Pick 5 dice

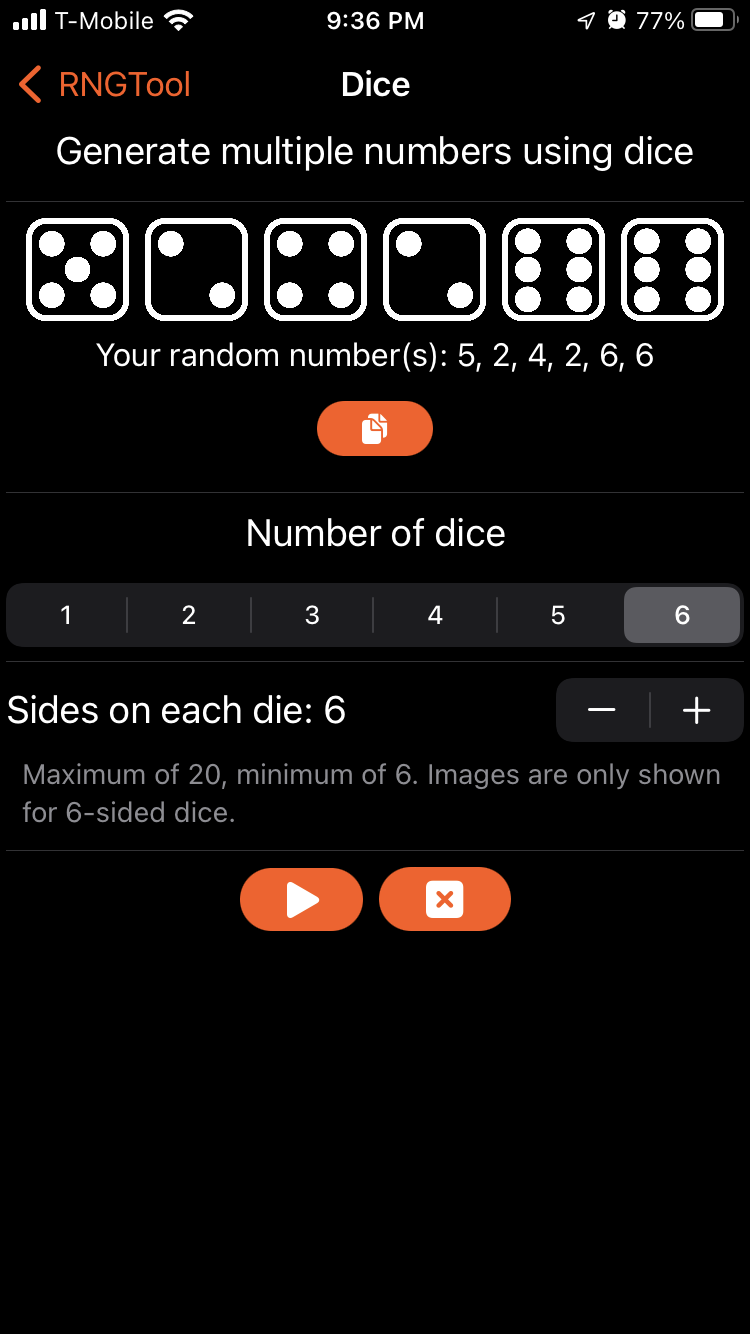(558, 615)
